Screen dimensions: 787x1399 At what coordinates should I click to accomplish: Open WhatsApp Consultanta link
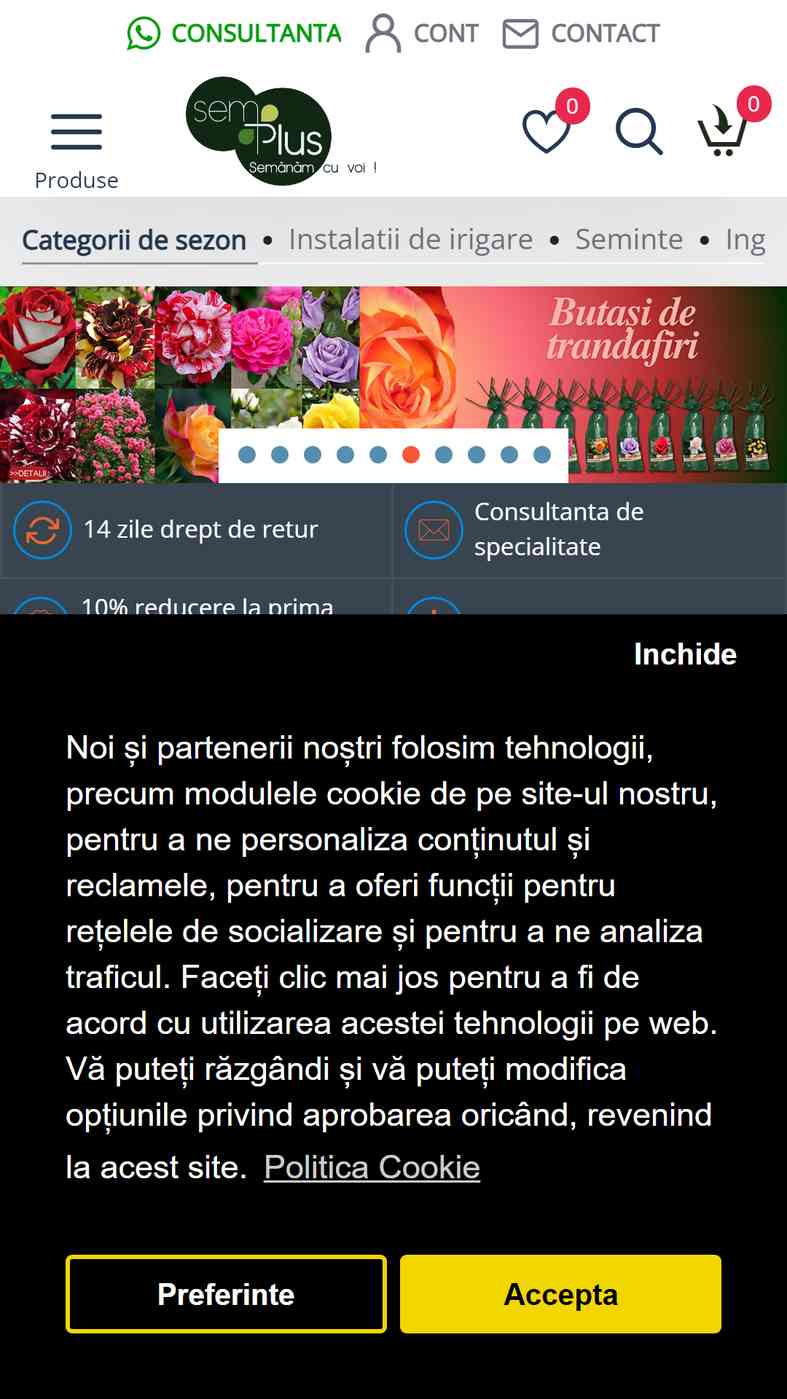click(x=234, y=33)
